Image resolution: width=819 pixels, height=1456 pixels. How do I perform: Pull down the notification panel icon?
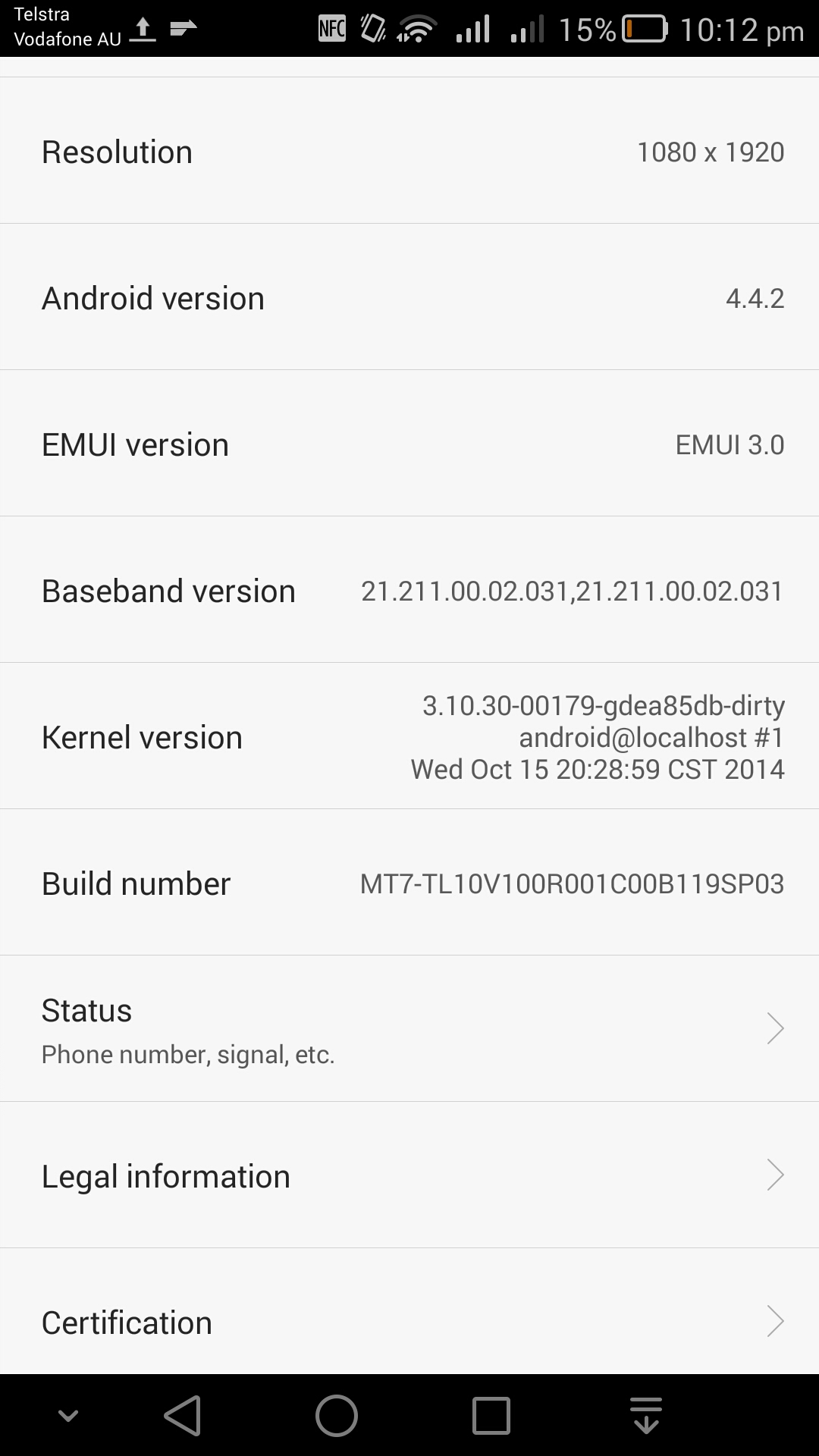(646, 1416)
